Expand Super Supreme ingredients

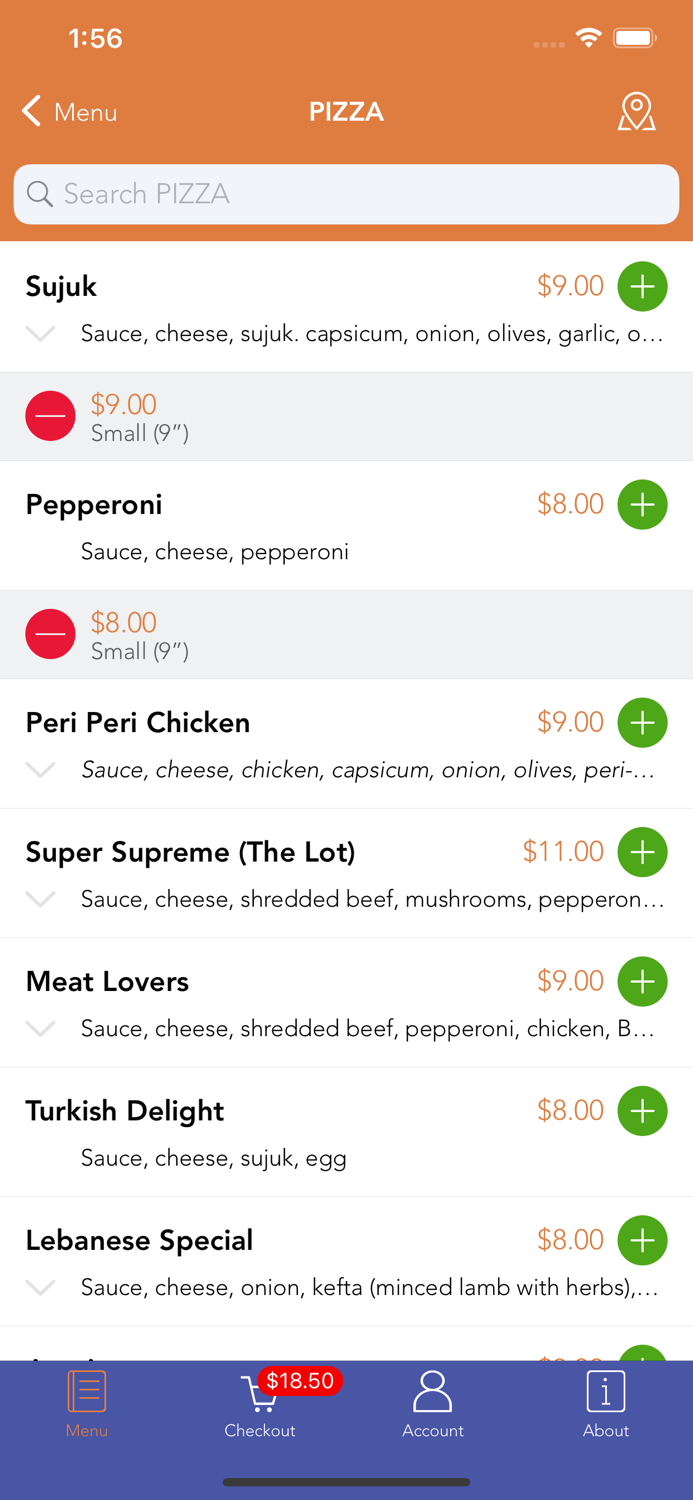tap(40, 899)
